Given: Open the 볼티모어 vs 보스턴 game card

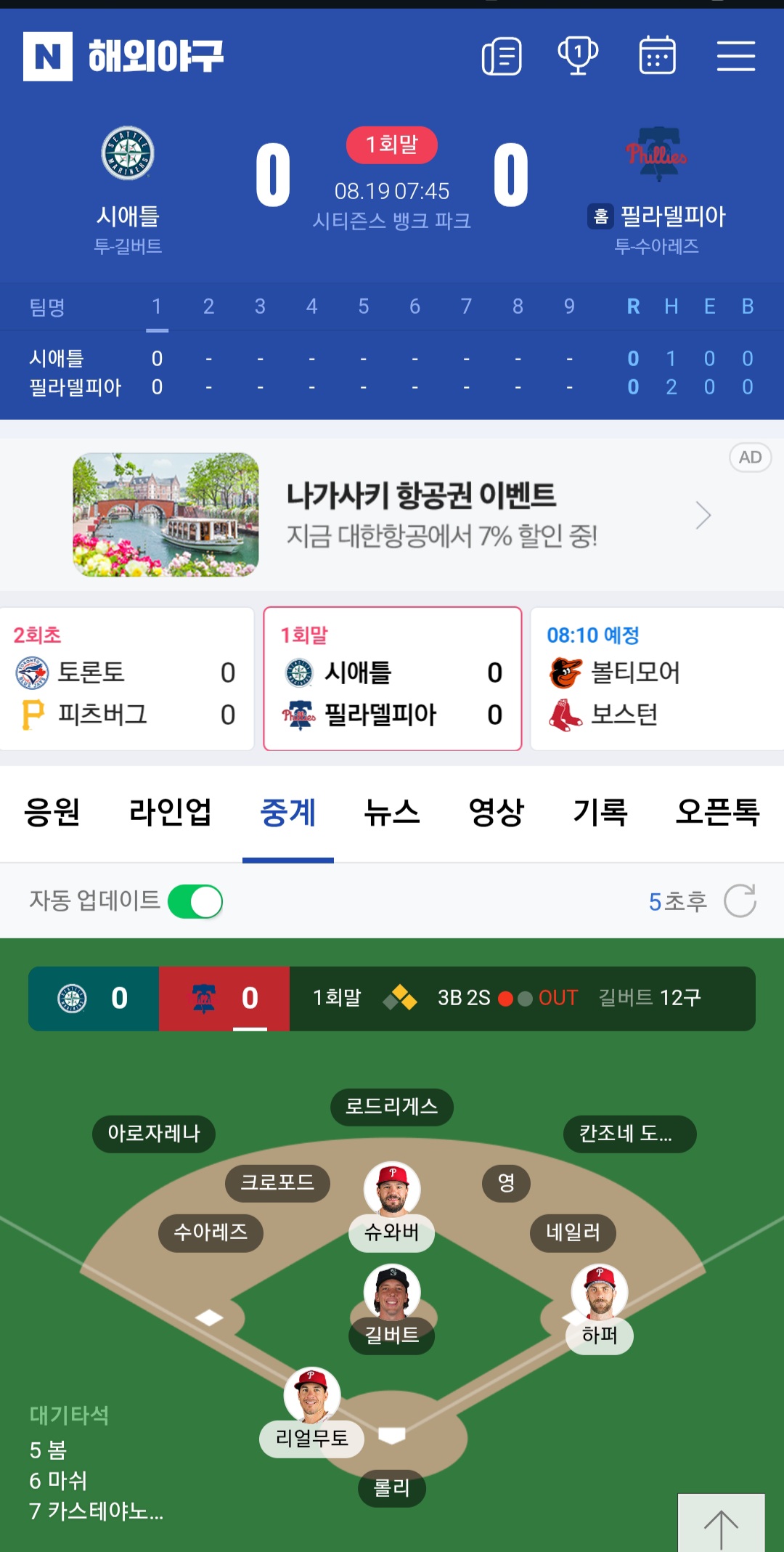Looking at the screenshot, I should click(x=657, y=678).
